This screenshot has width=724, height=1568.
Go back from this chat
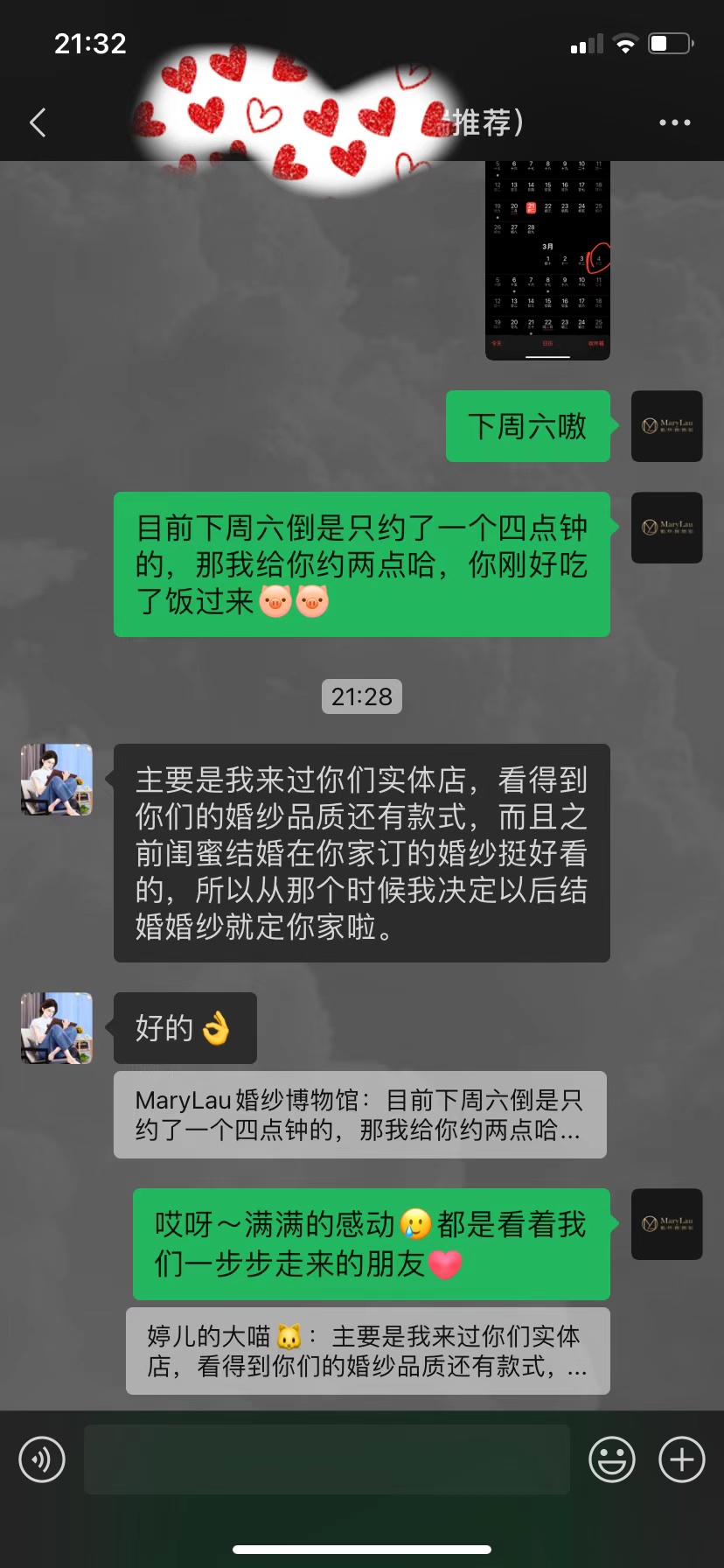[x=38, y=122]
